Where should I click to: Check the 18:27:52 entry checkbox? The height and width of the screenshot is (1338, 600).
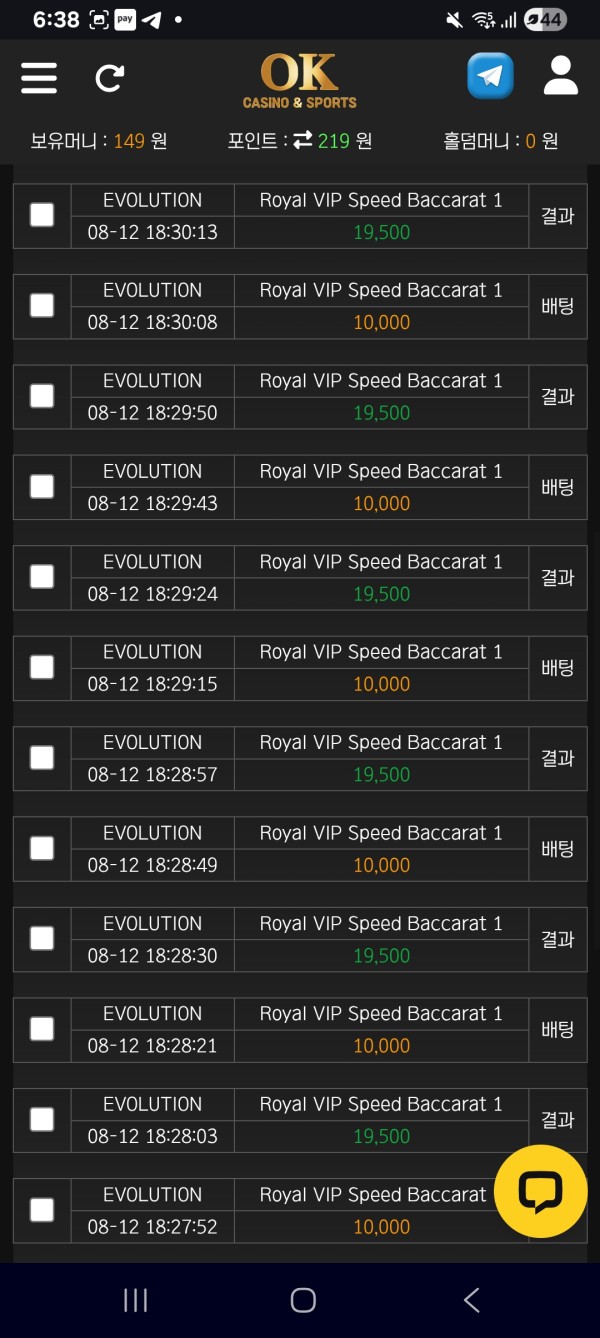(x=42, y=1210)
